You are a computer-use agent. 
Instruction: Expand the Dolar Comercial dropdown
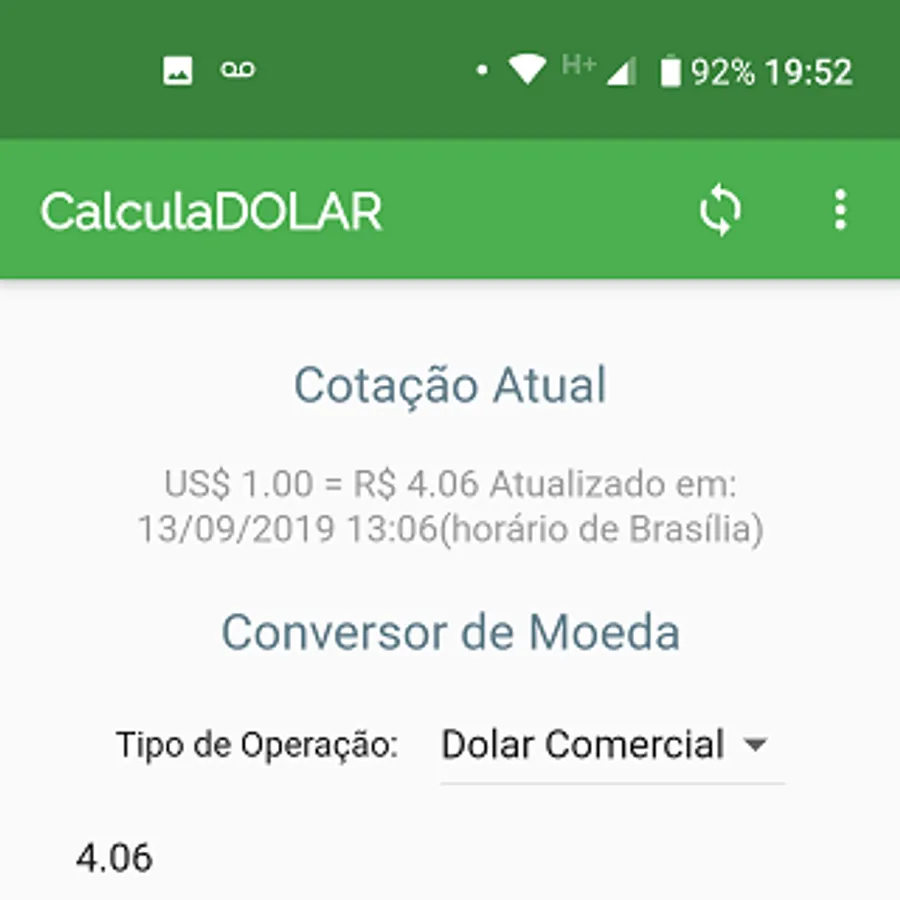coord(610,745)
